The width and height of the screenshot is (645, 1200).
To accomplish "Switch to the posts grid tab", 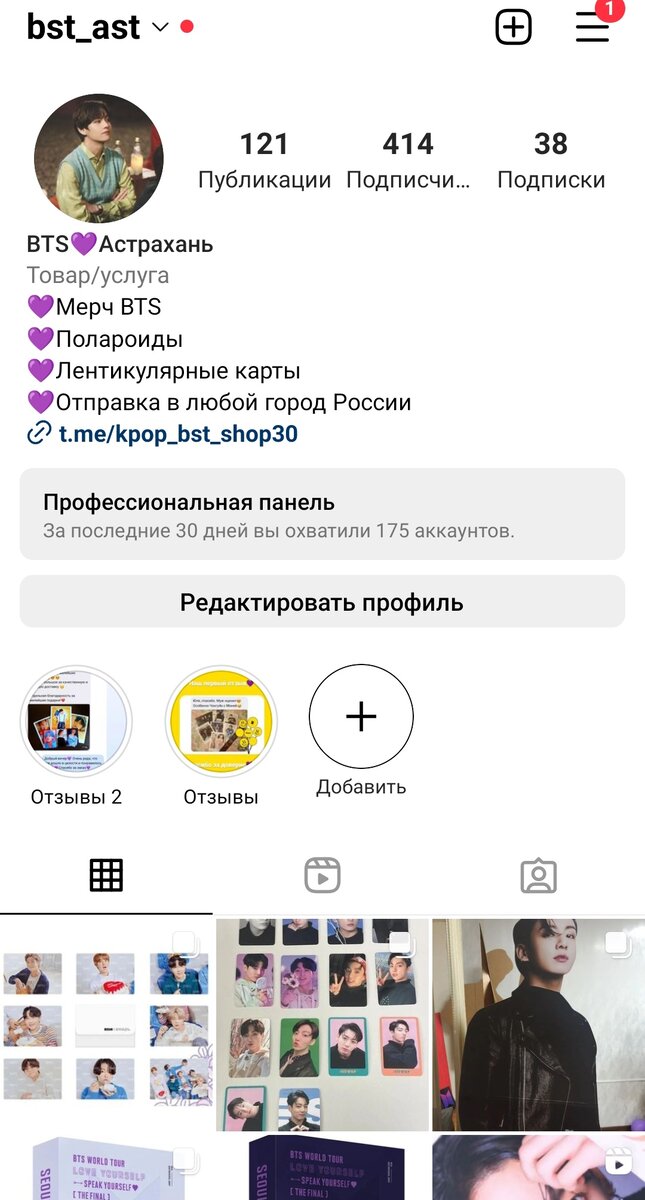I will [106, 876].
